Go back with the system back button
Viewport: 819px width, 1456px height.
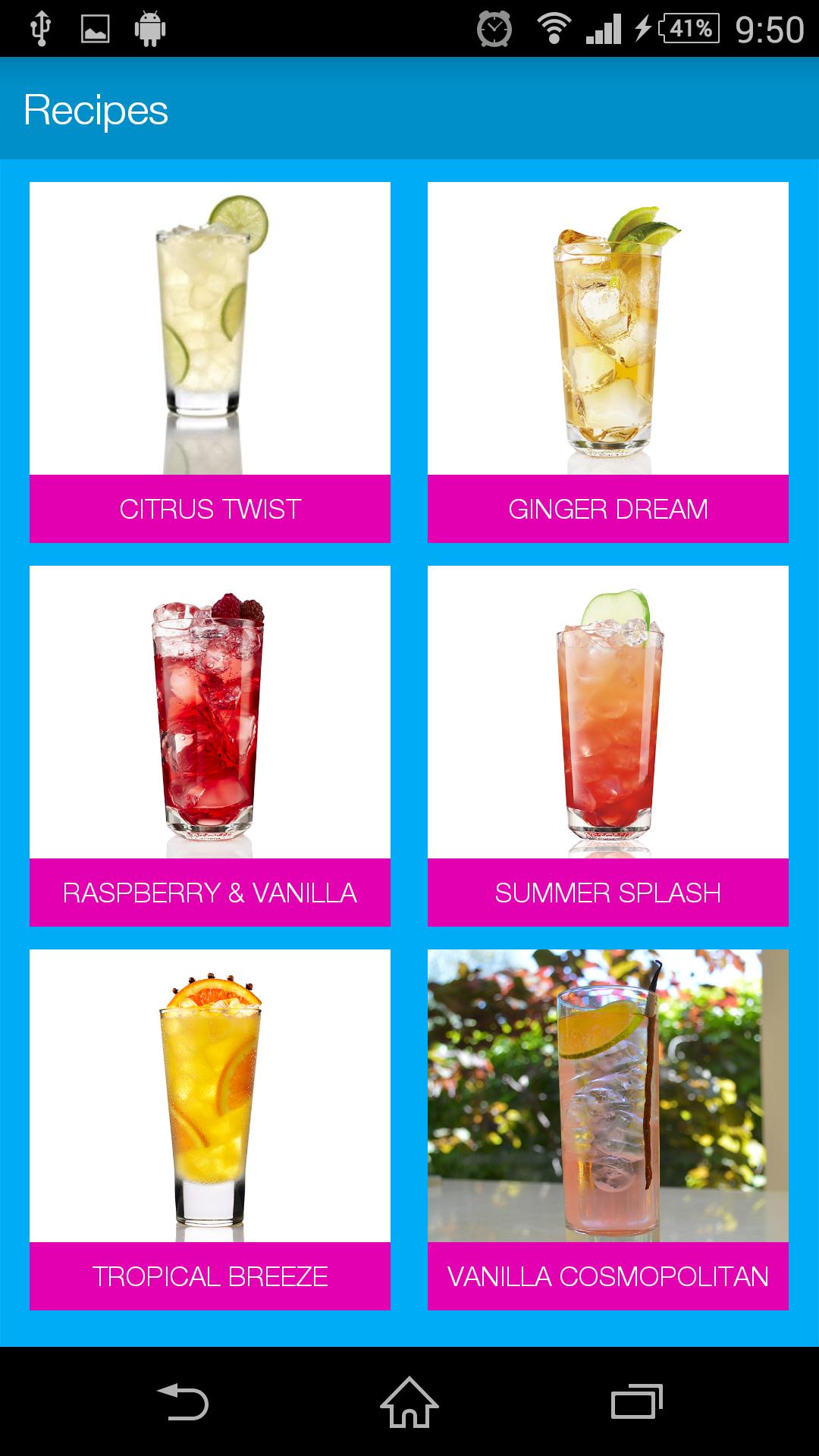tap(182, 1401)
